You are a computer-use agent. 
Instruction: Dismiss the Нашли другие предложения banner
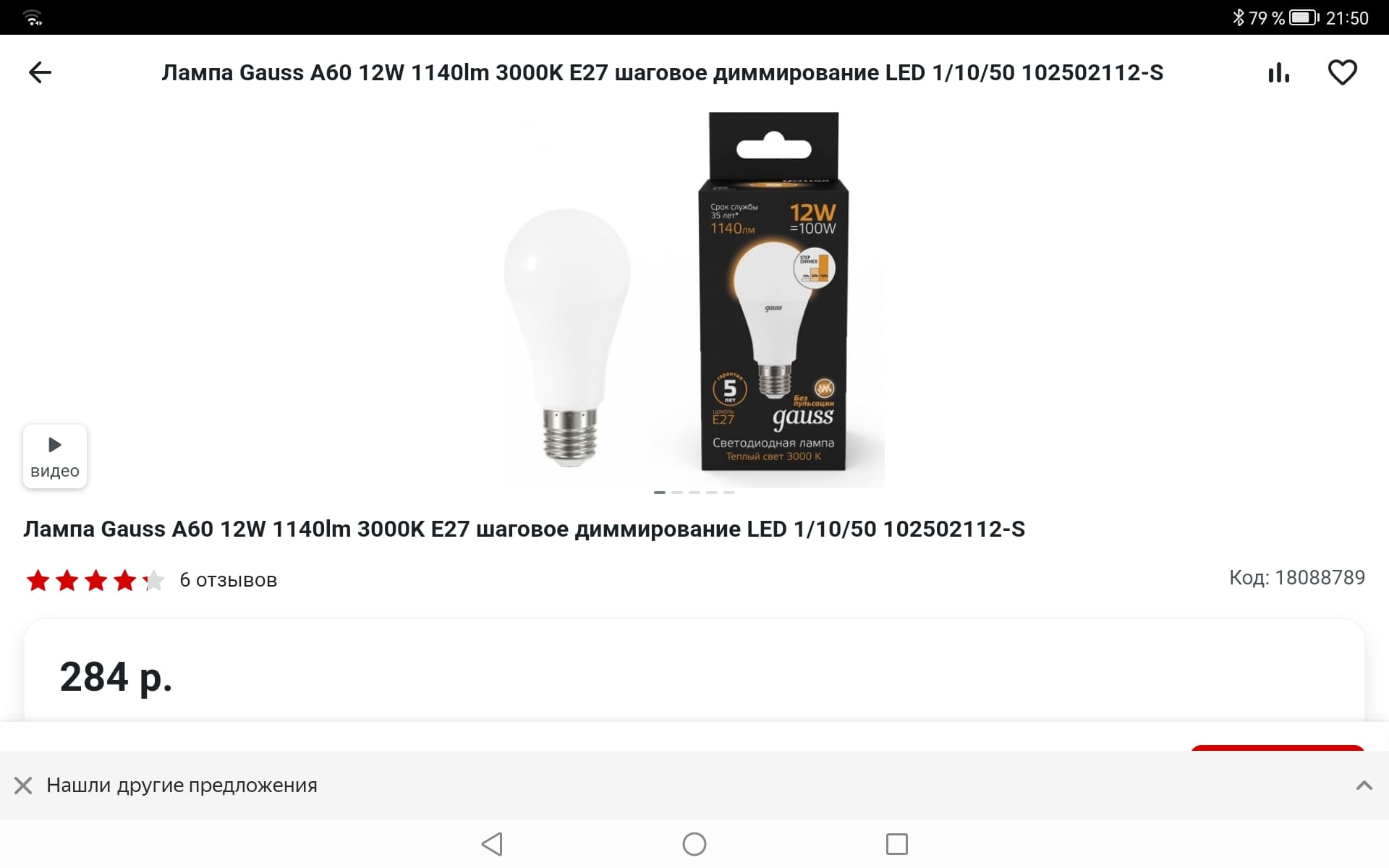point(23,786)
